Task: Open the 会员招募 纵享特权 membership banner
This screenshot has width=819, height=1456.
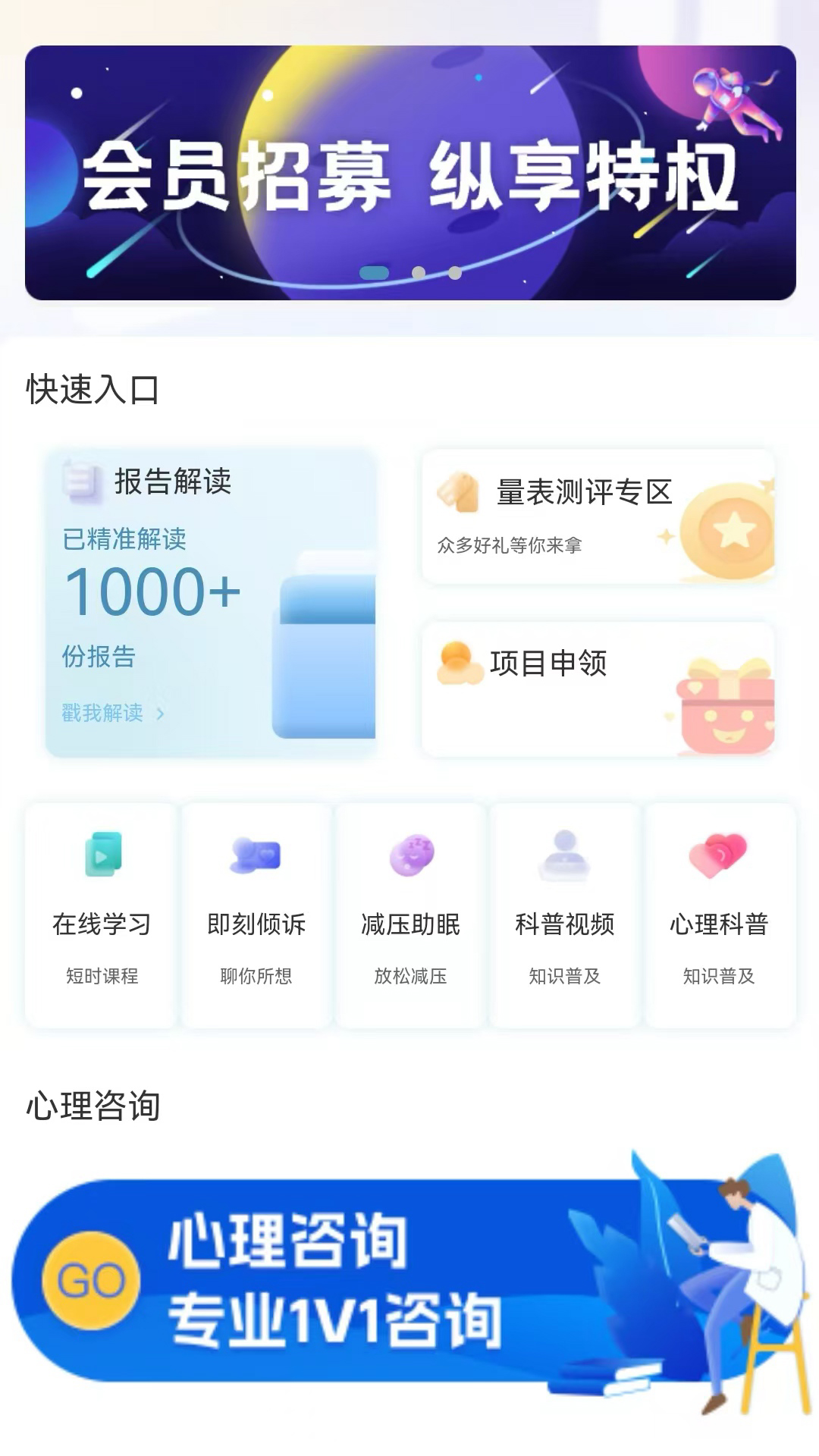Action: [409, 173]
